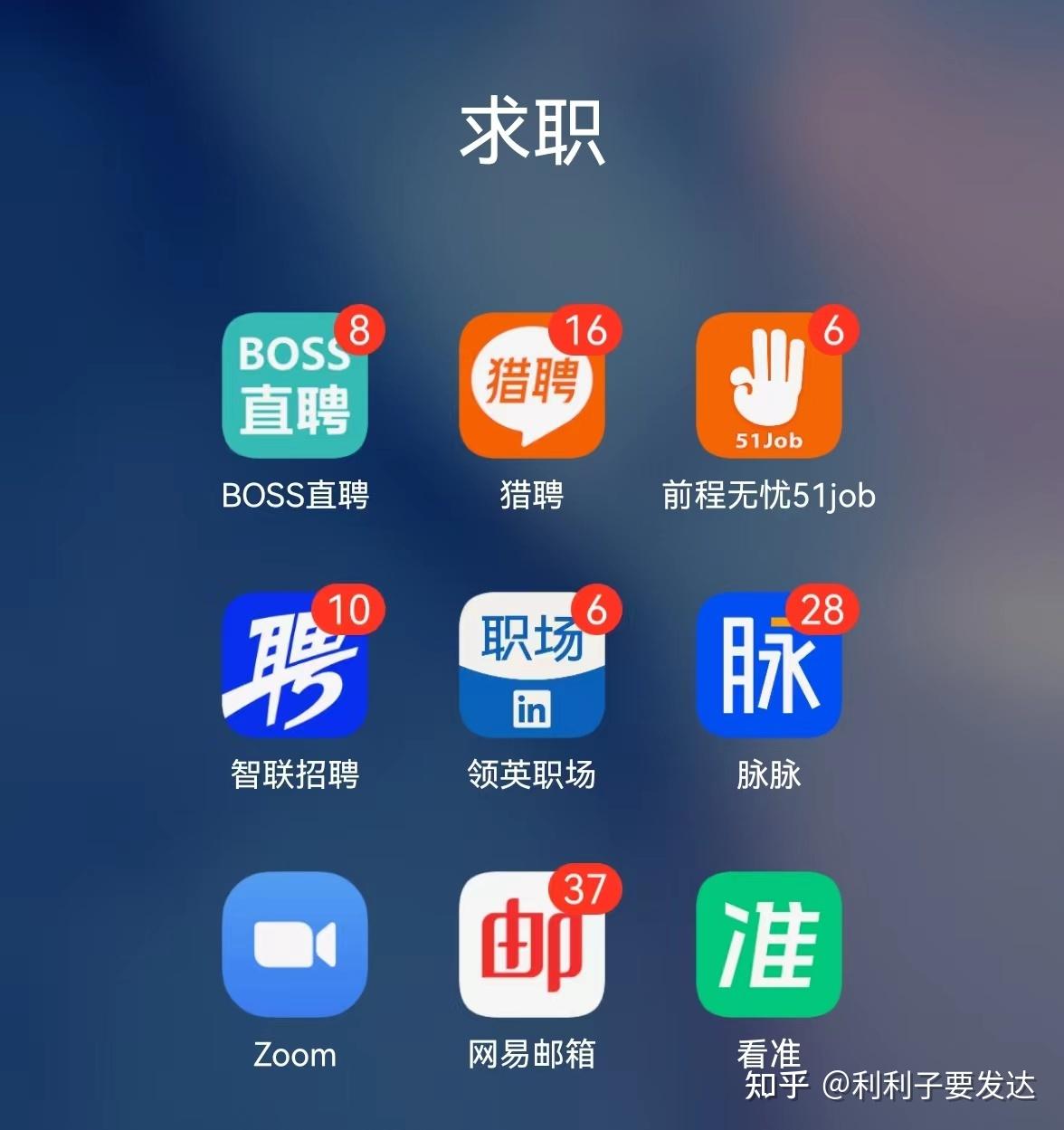Launch the 脉脉 app

tap(768, 665)
